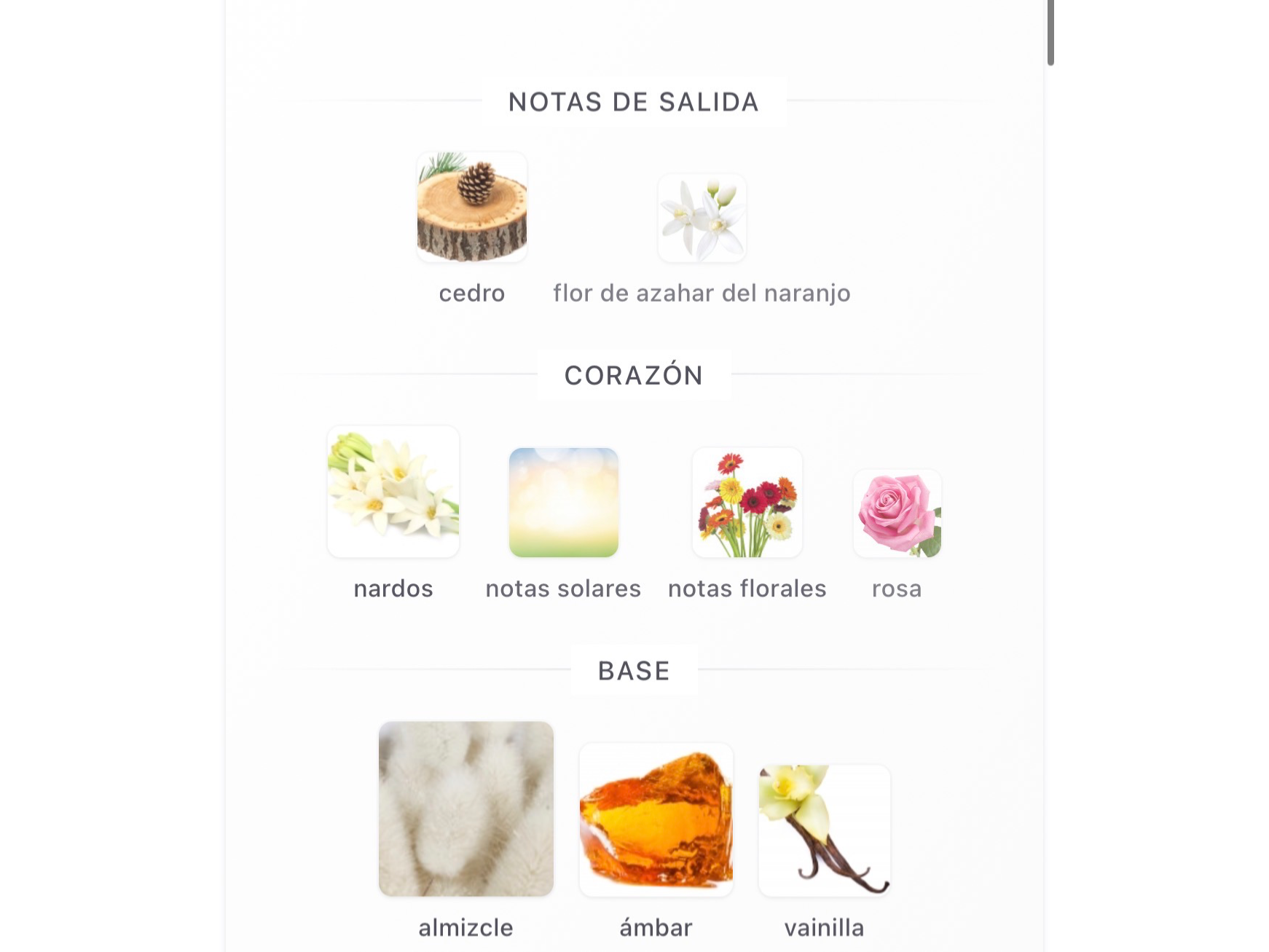1269x952 pixels.
Task: Open the rosa note
Action: coord(897,514)
